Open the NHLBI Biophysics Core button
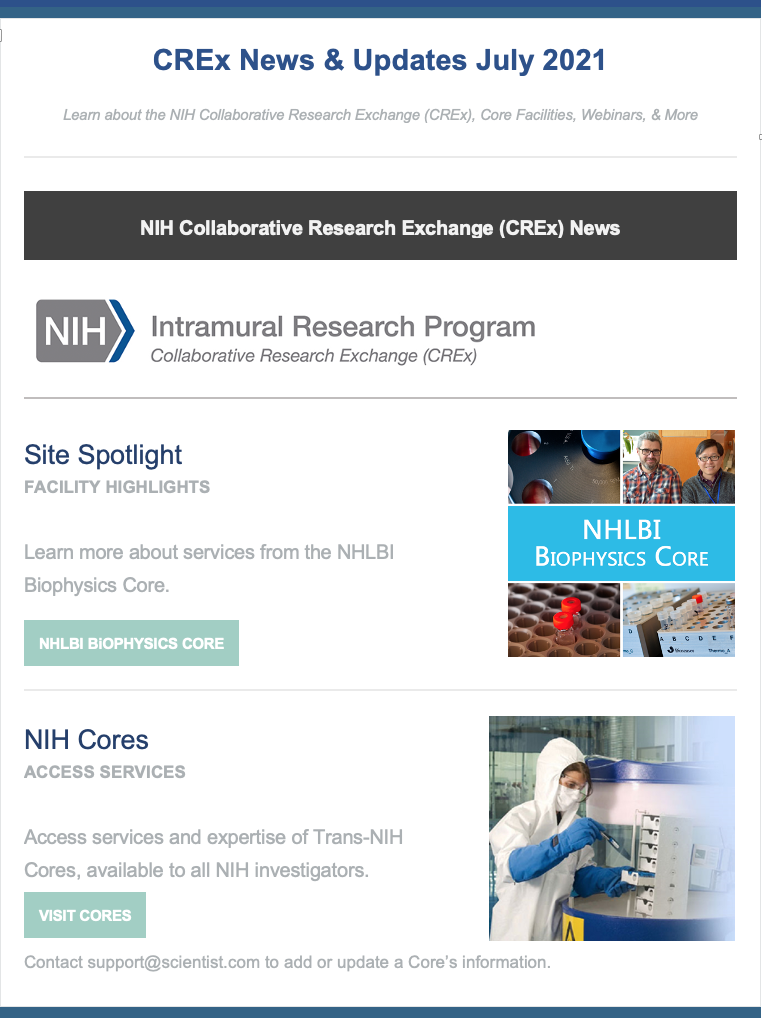The height and width of the screenshot is (1018, 762). (x=131, y=643)
